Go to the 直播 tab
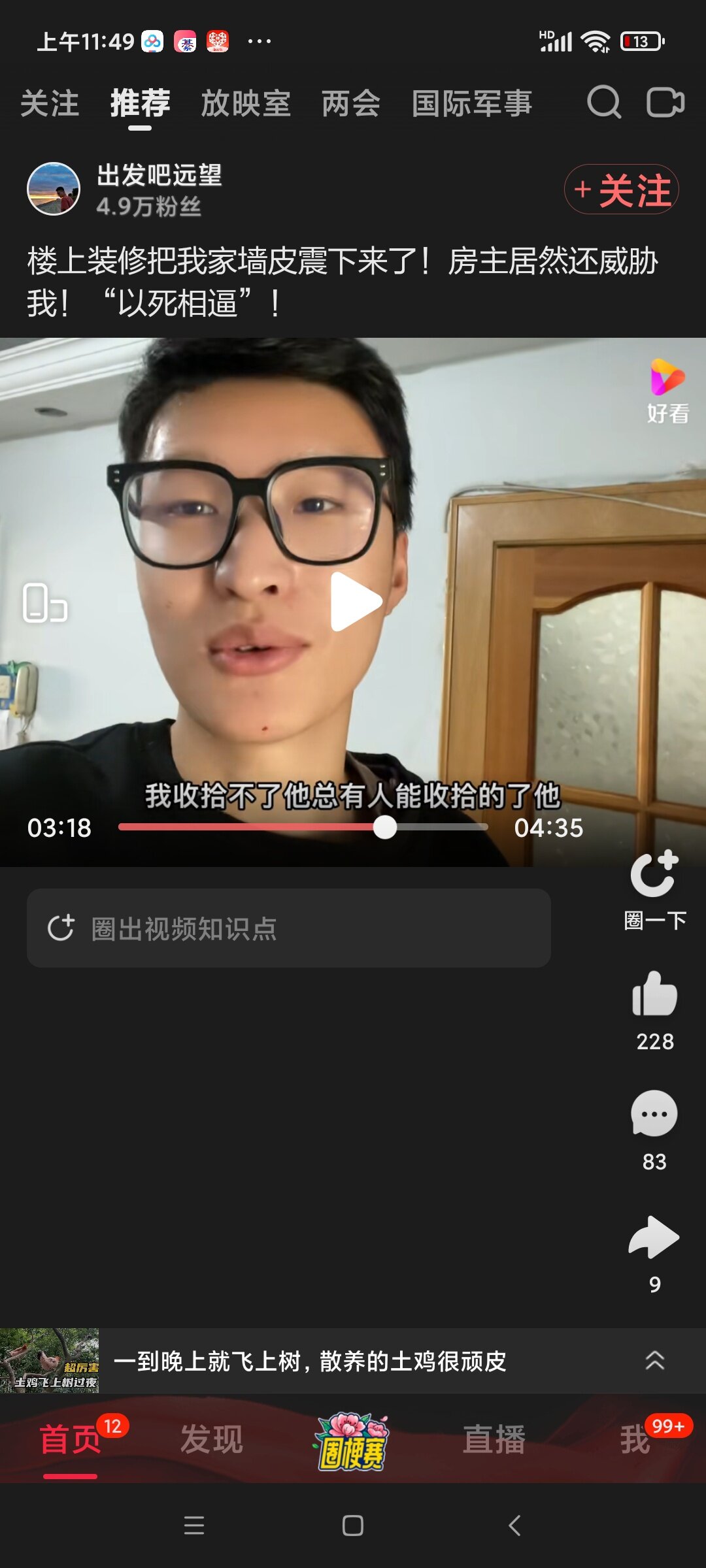 point(494,1440)
